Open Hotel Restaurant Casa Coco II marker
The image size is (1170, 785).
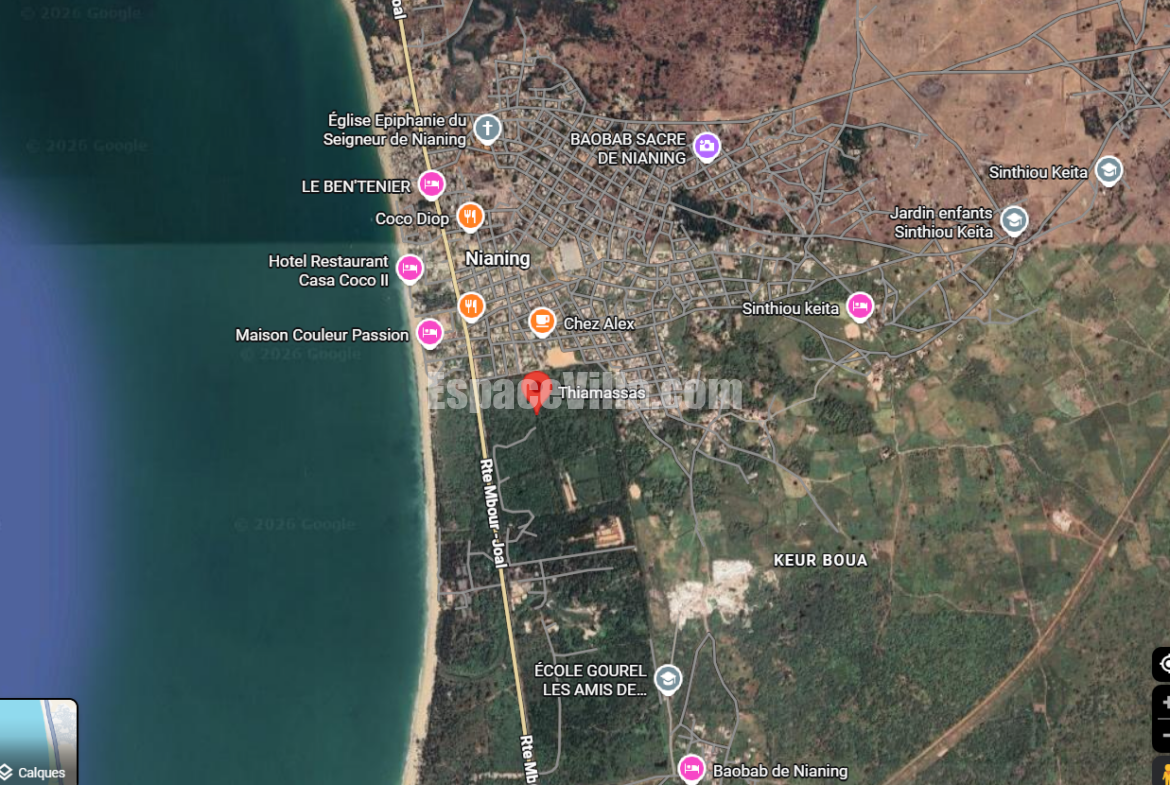409,268
